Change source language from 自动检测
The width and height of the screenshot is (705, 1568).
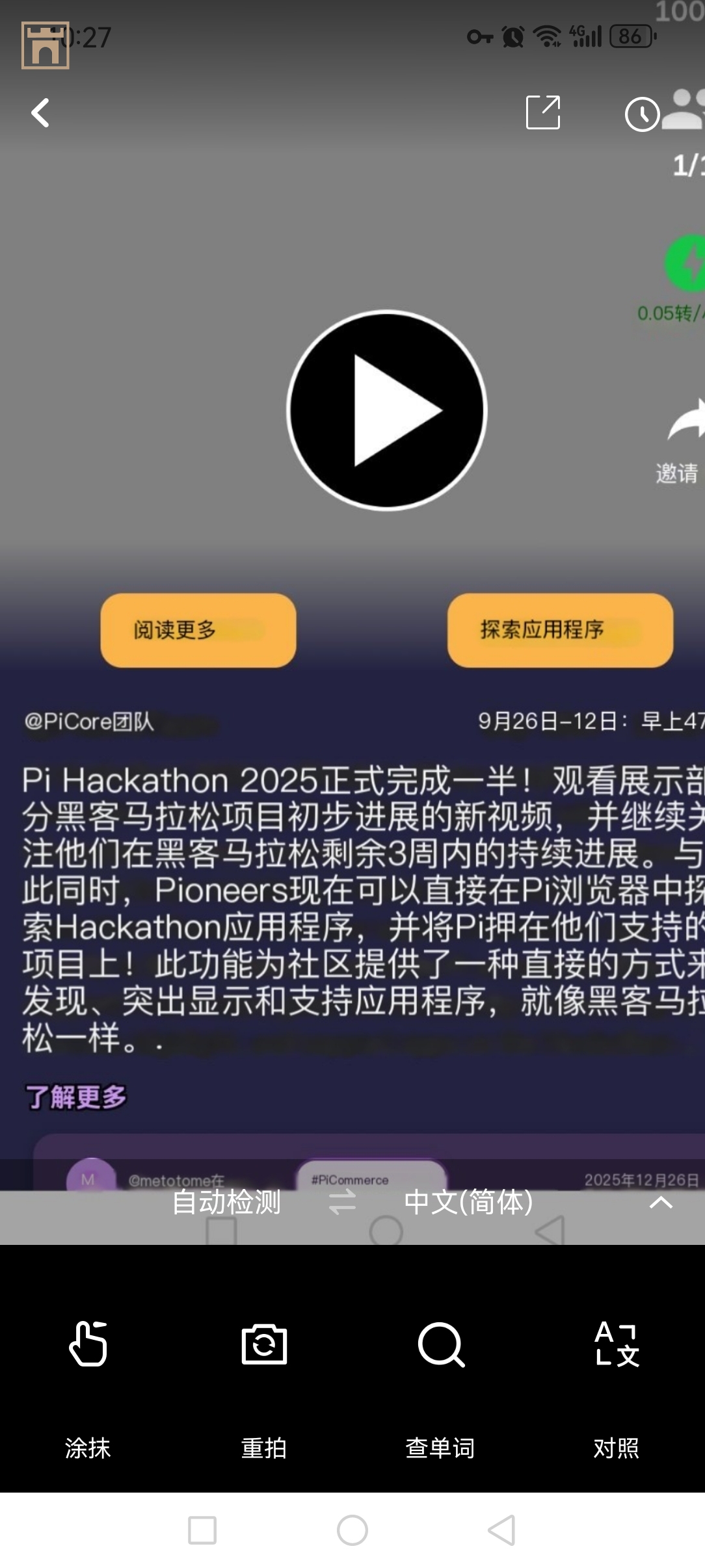226,1202
